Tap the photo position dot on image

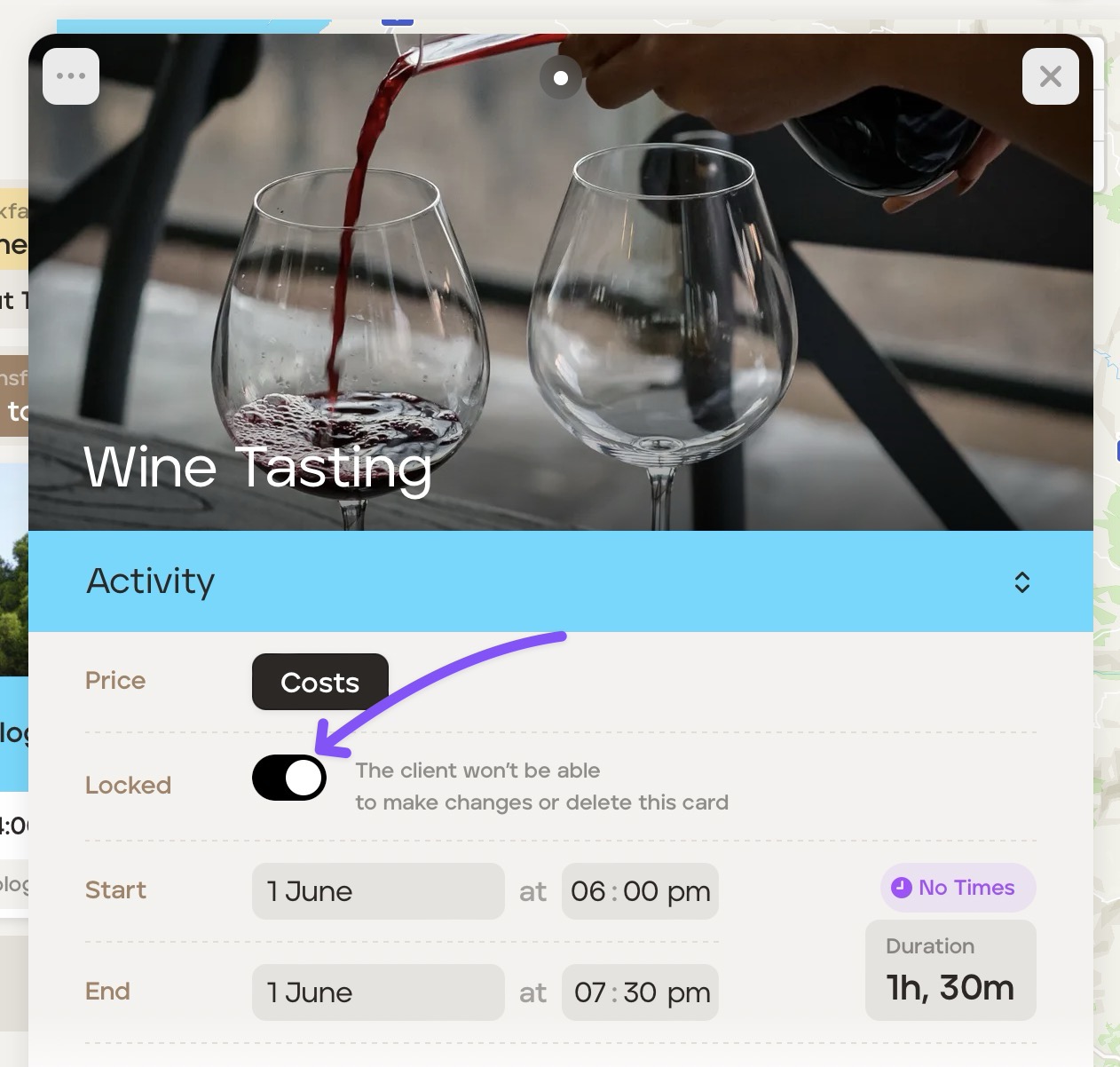tap(561, 78)
